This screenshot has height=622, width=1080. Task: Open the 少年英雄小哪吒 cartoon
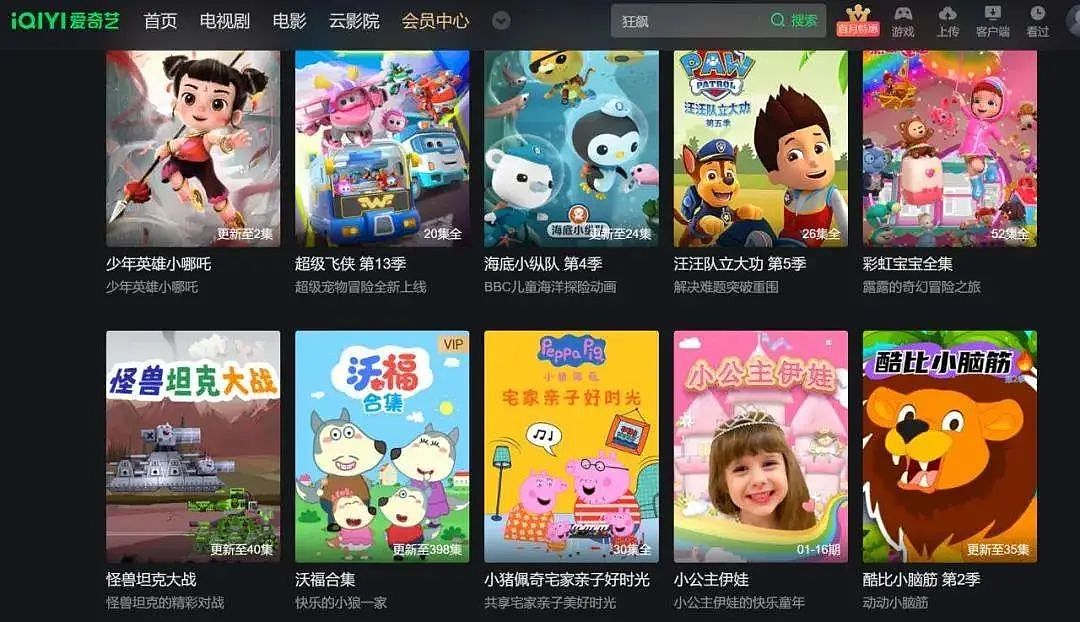point(193,148)
